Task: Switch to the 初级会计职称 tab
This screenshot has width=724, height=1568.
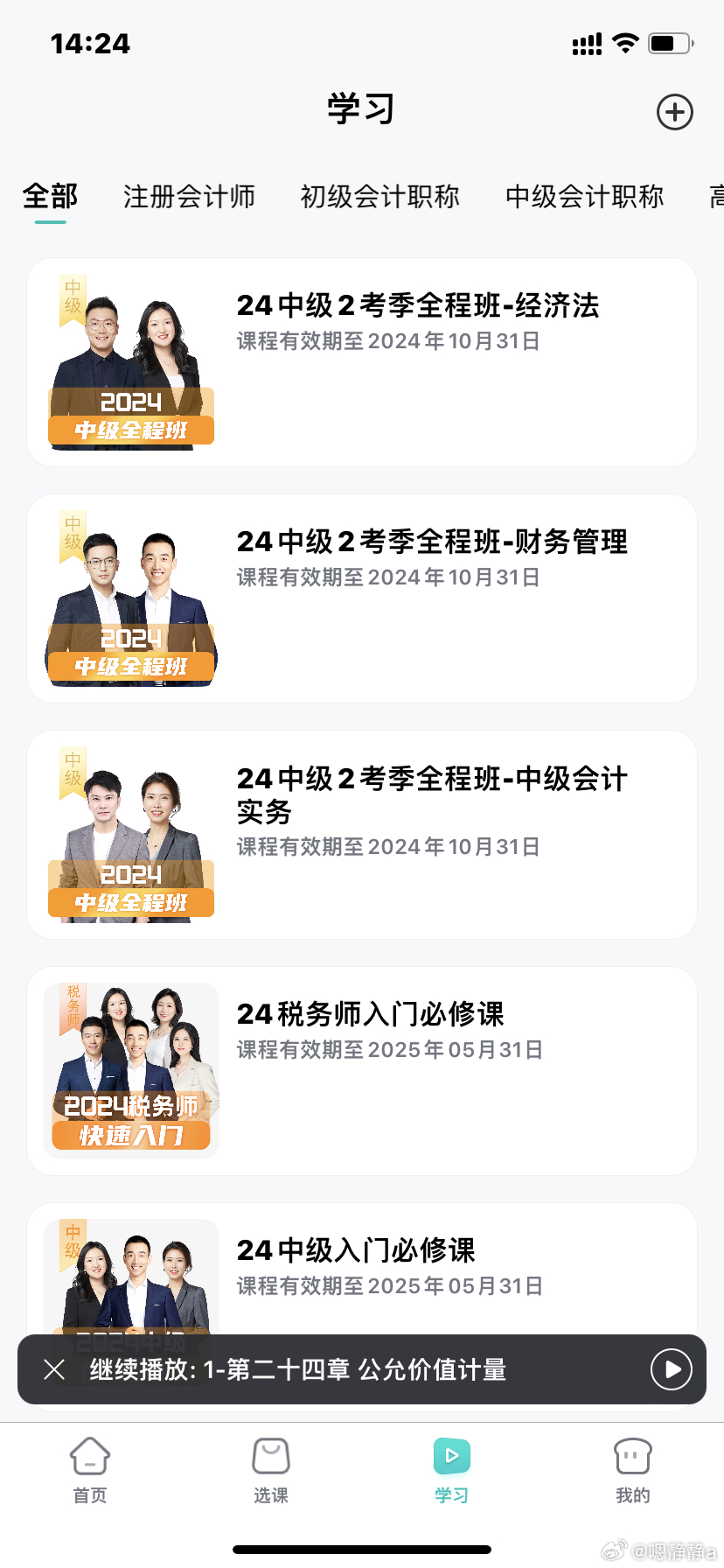Action: [379, 197]
